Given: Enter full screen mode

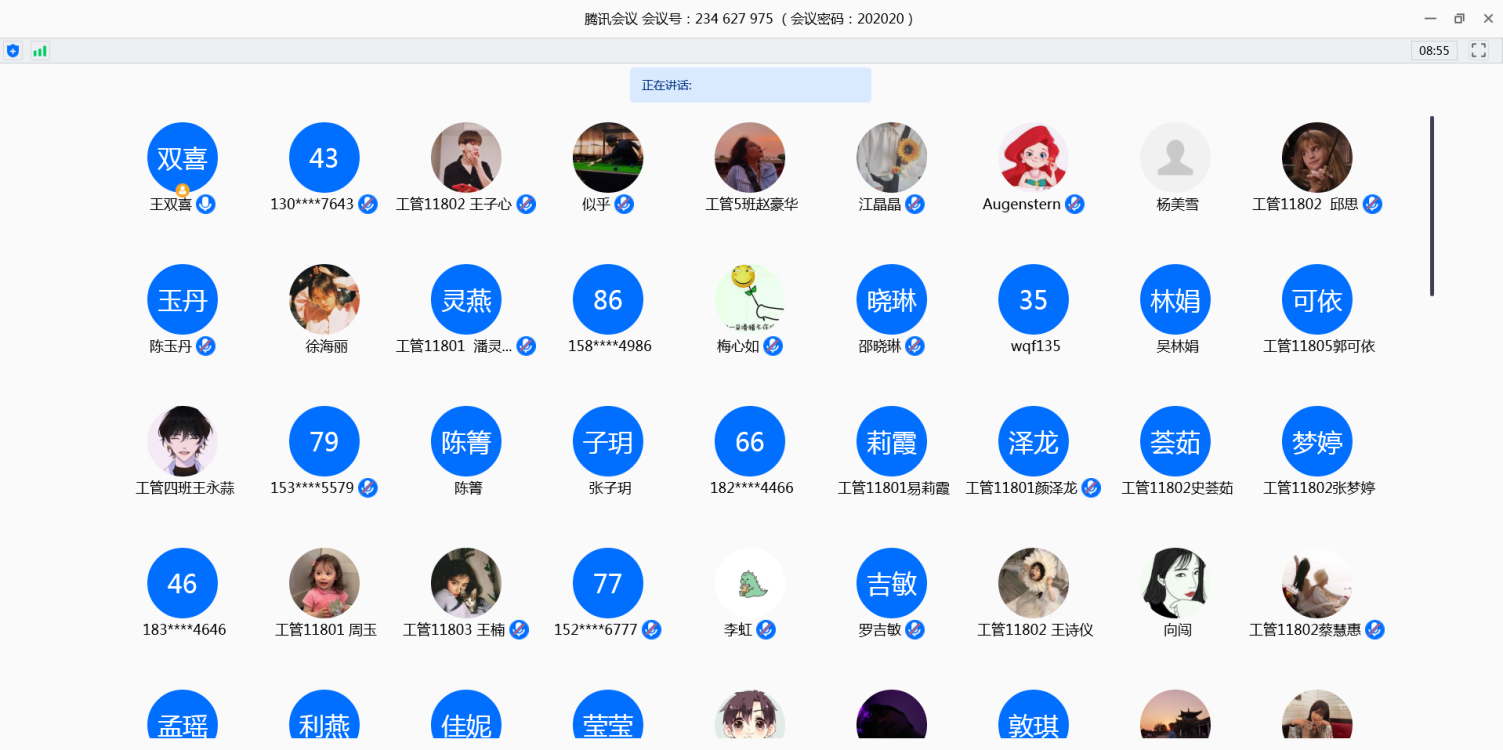Looking at the screenshot, I should coord(1479,50).
